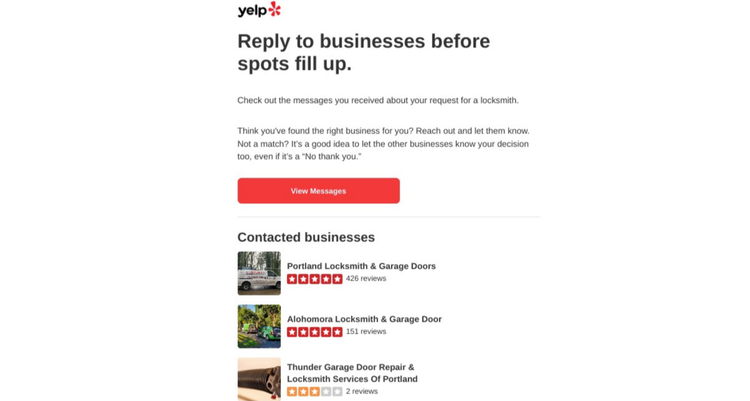Tap the View Messages button

pos(318,191)
